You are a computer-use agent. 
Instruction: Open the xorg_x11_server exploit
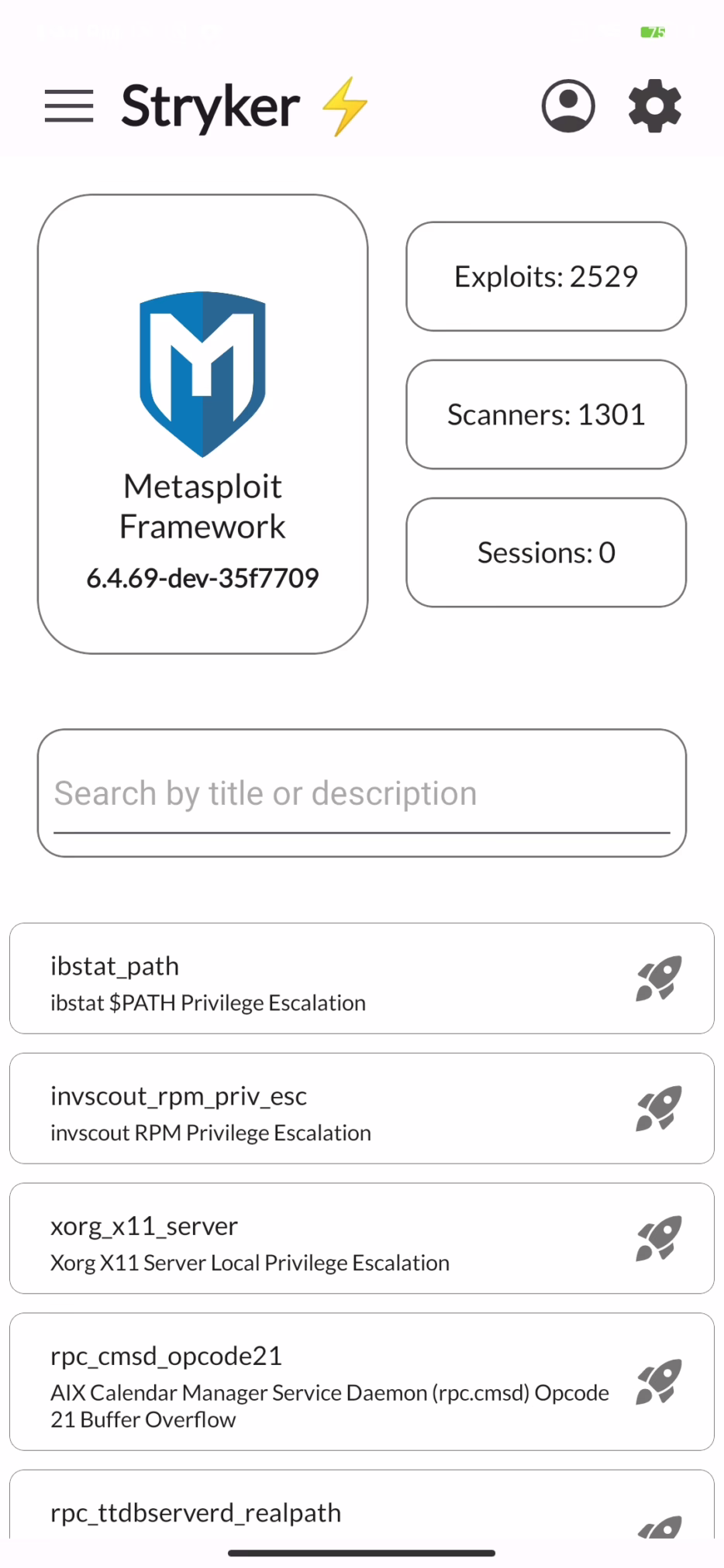point(362,1239)
